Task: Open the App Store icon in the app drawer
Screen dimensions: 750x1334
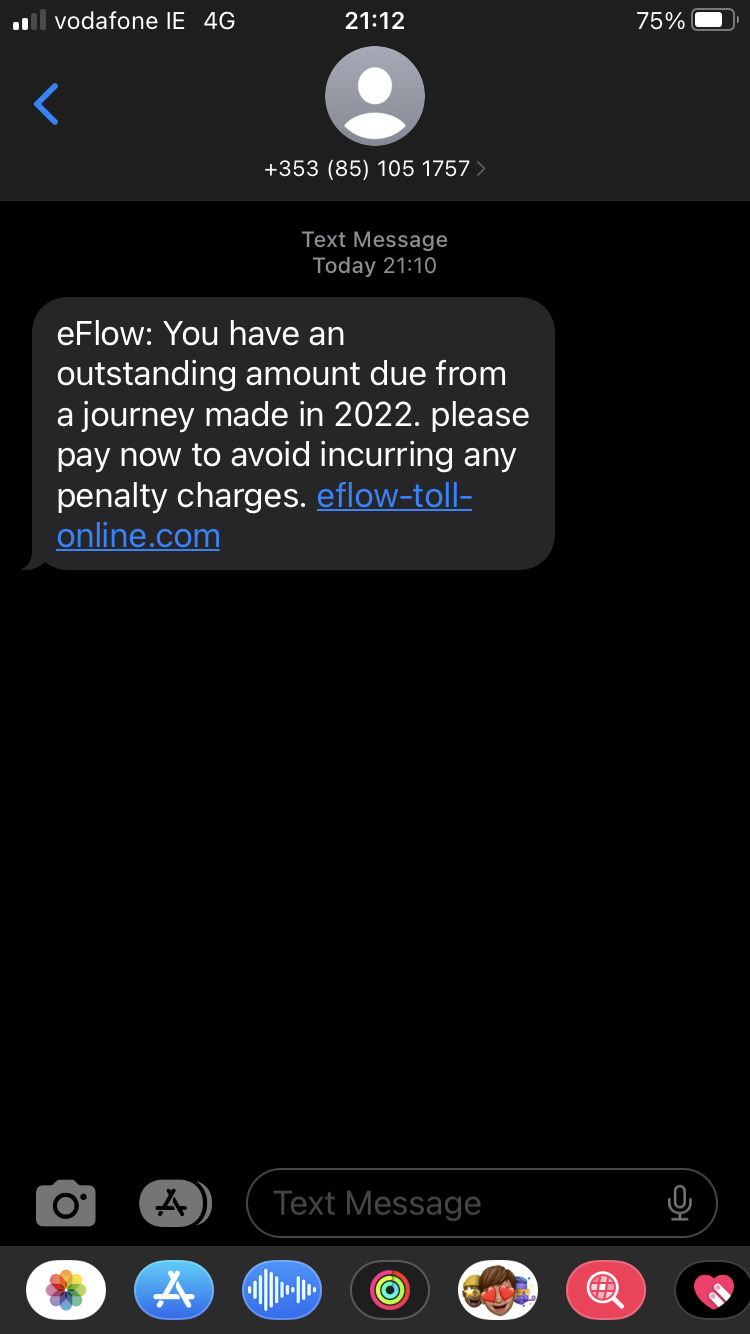Action: pos(174,1290)
